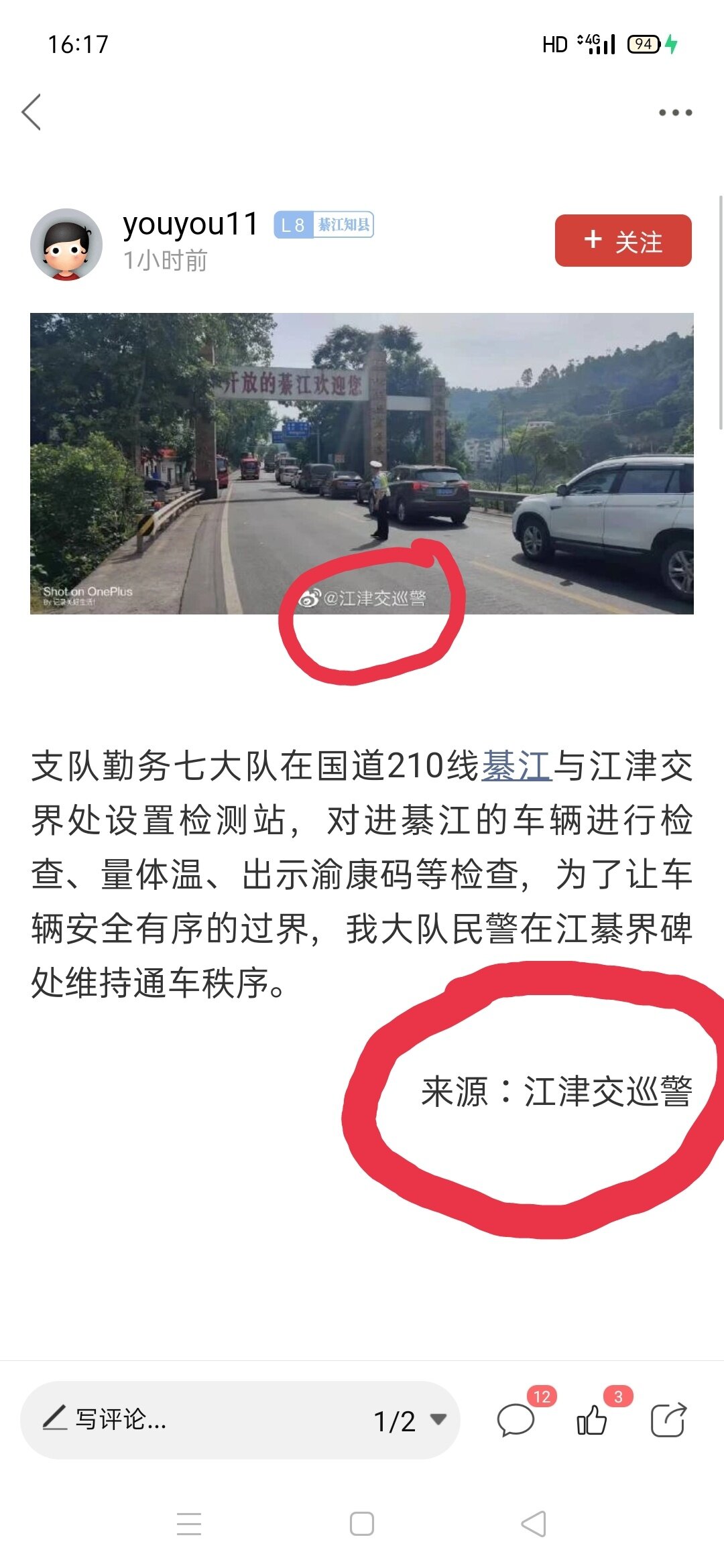
Task: Like this post with the thumbs-up icon
Action: tap(592, 1420)
